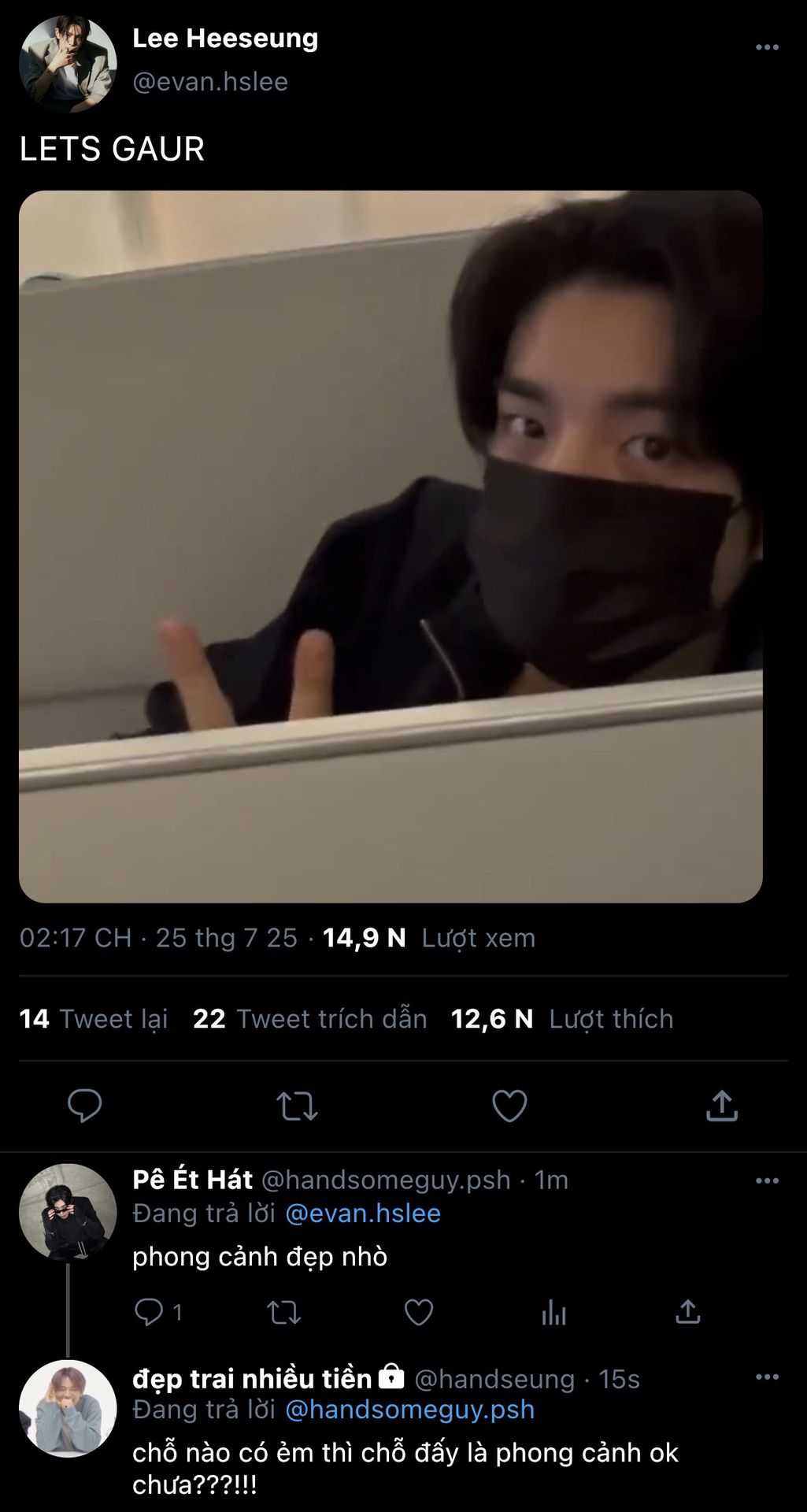View the 14 Tweet lại list
Viewport: 807px width, 1512px height.
click(94, 1019)
